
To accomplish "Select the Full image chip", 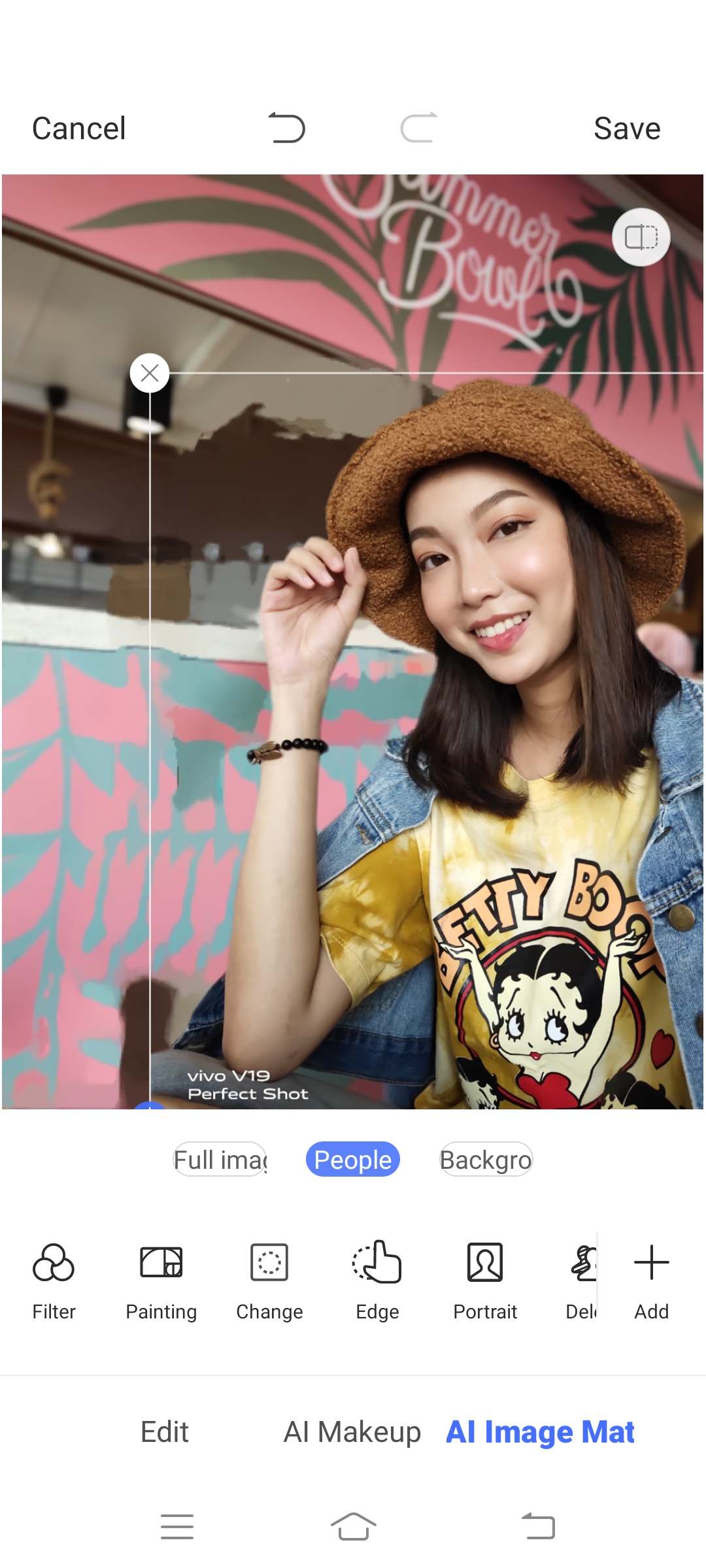I will coord(220,1160).
